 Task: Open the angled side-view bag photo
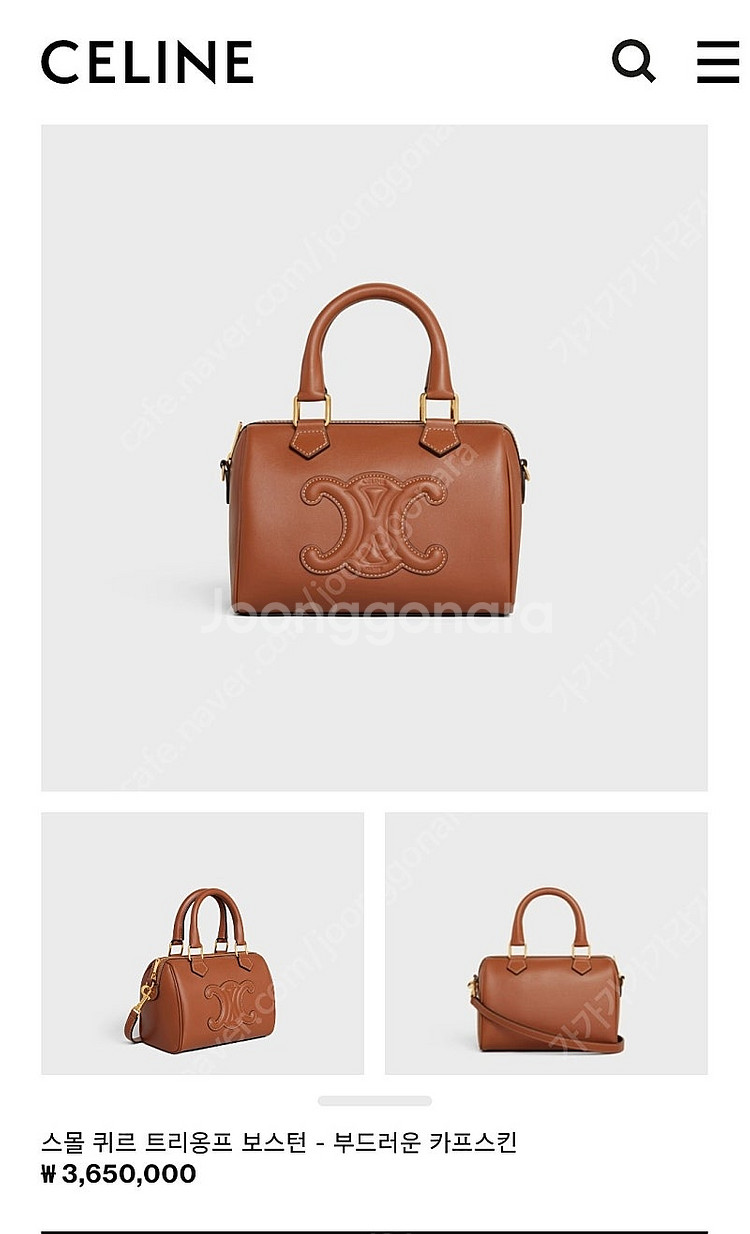pos(202,943)
